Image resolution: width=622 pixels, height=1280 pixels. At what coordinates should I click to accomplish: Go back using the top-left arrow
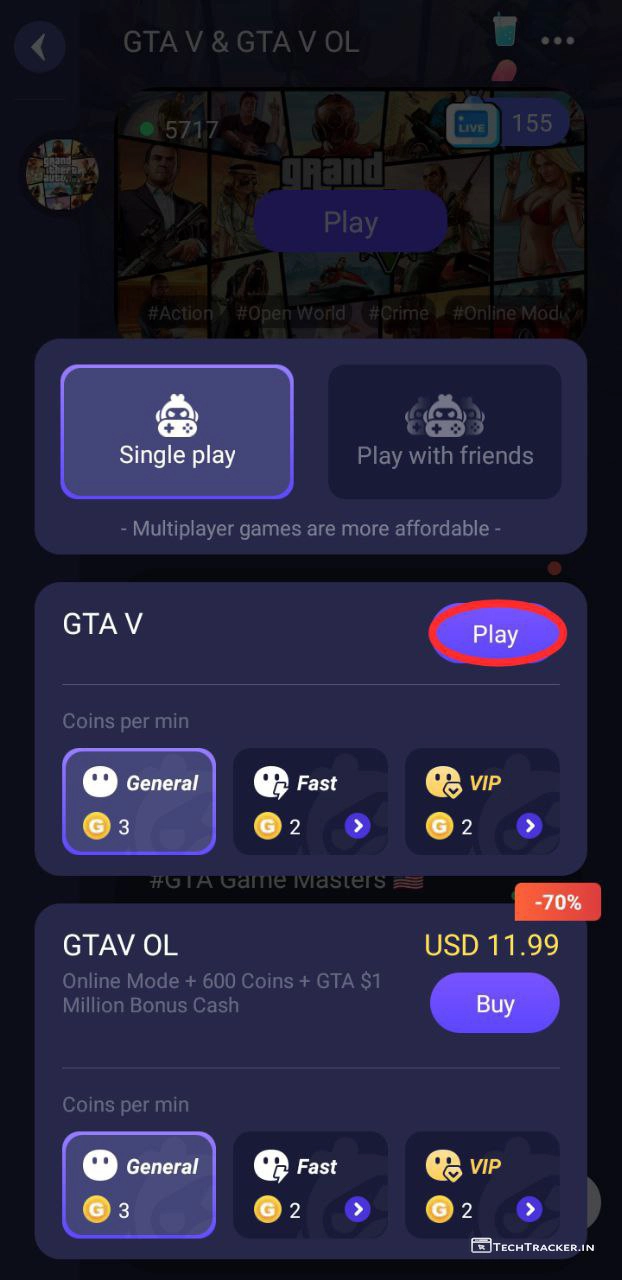point(39,47)
